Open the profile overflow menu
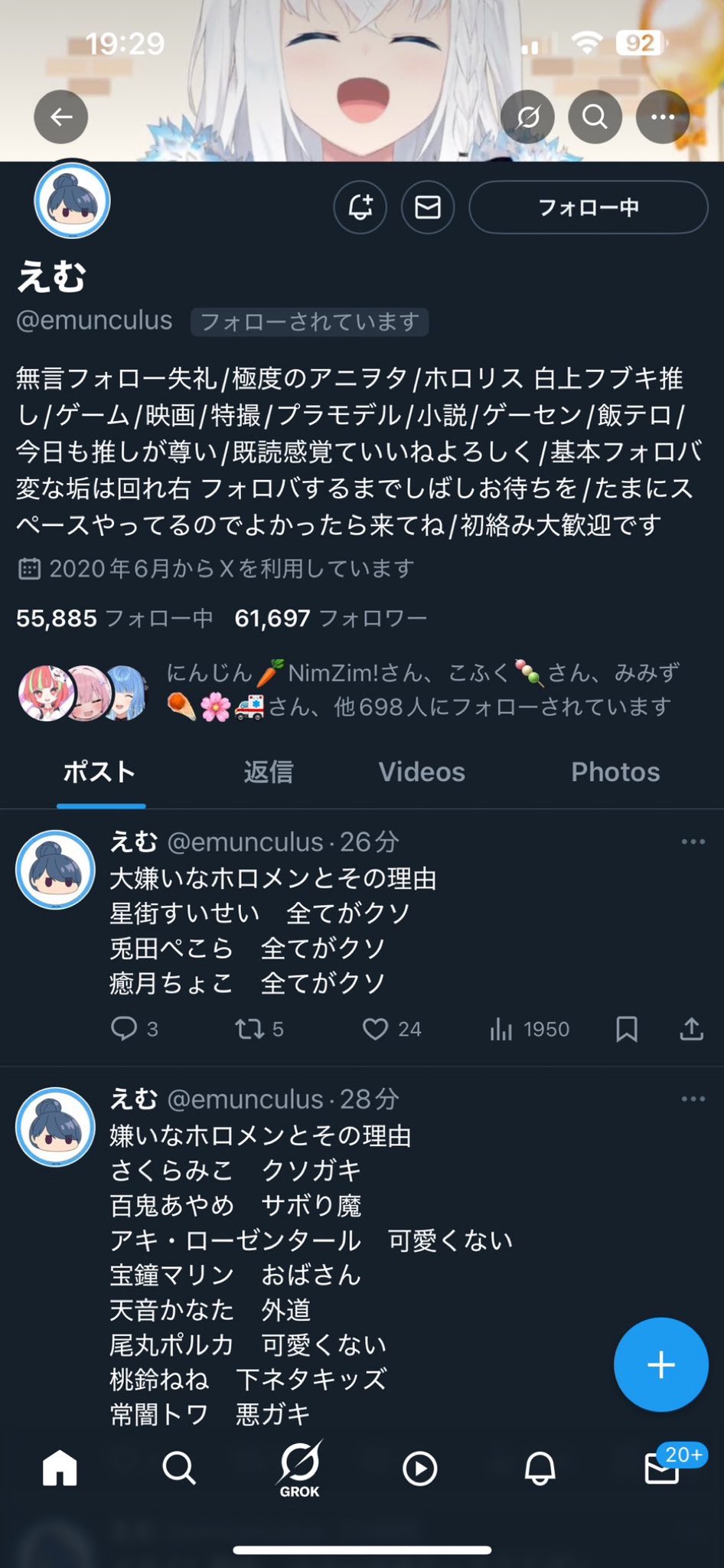 663,117
